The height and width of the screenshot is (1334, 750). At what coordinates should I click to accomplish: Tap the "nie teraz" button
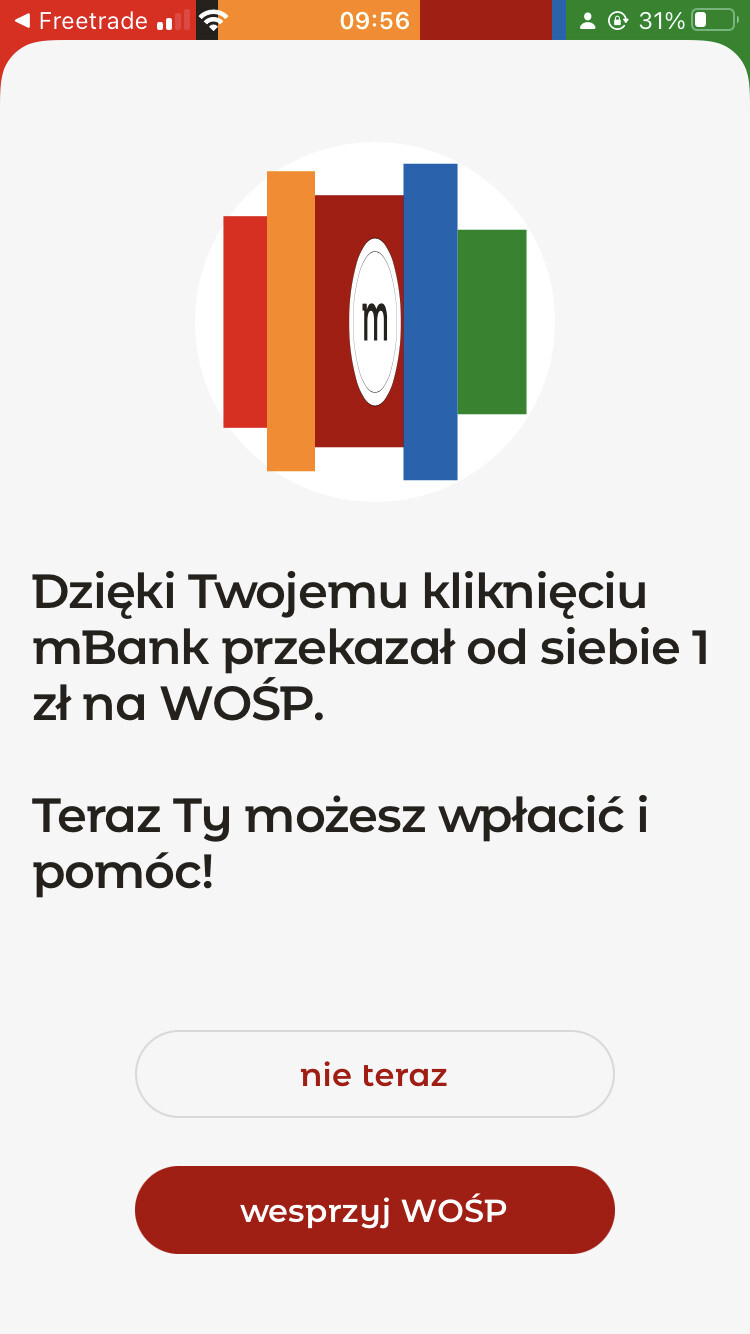tap(374, 1074)
